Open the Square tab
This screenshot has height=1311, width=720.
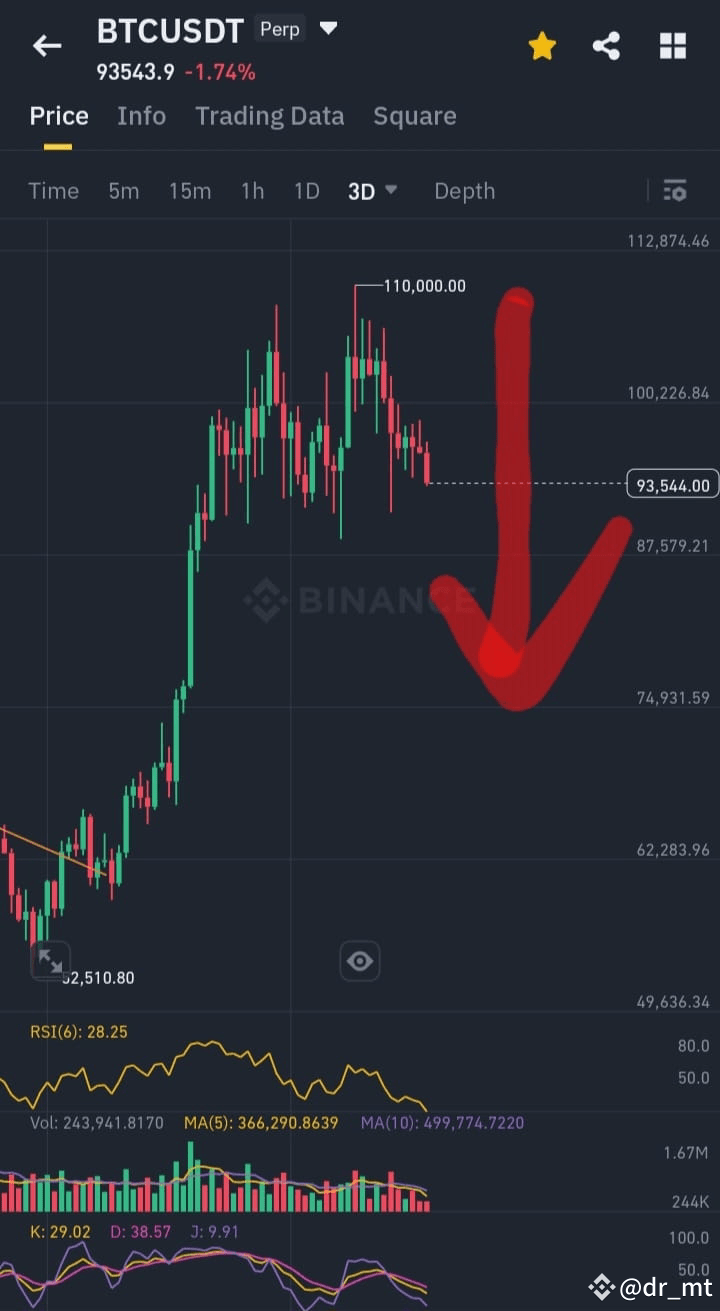[x=415, y=116]
